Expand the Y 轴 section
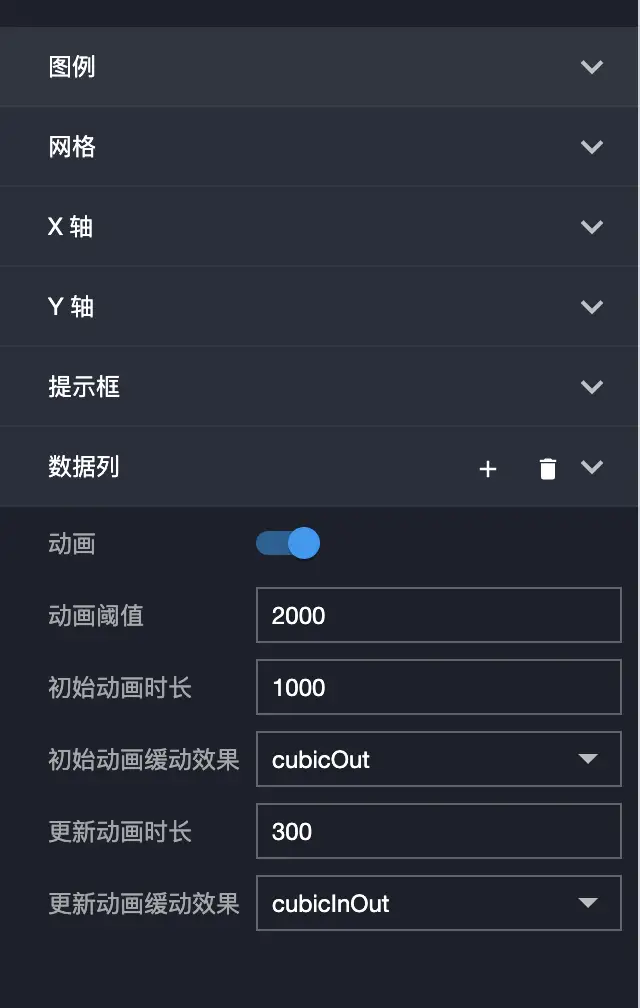 [592, 307]
